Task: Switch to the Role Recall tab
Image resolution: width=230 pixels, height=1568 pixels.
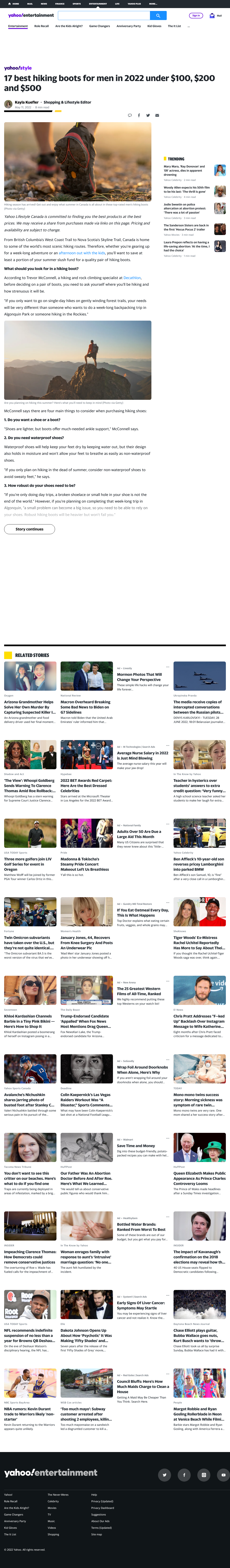Action: click(41, 26)
